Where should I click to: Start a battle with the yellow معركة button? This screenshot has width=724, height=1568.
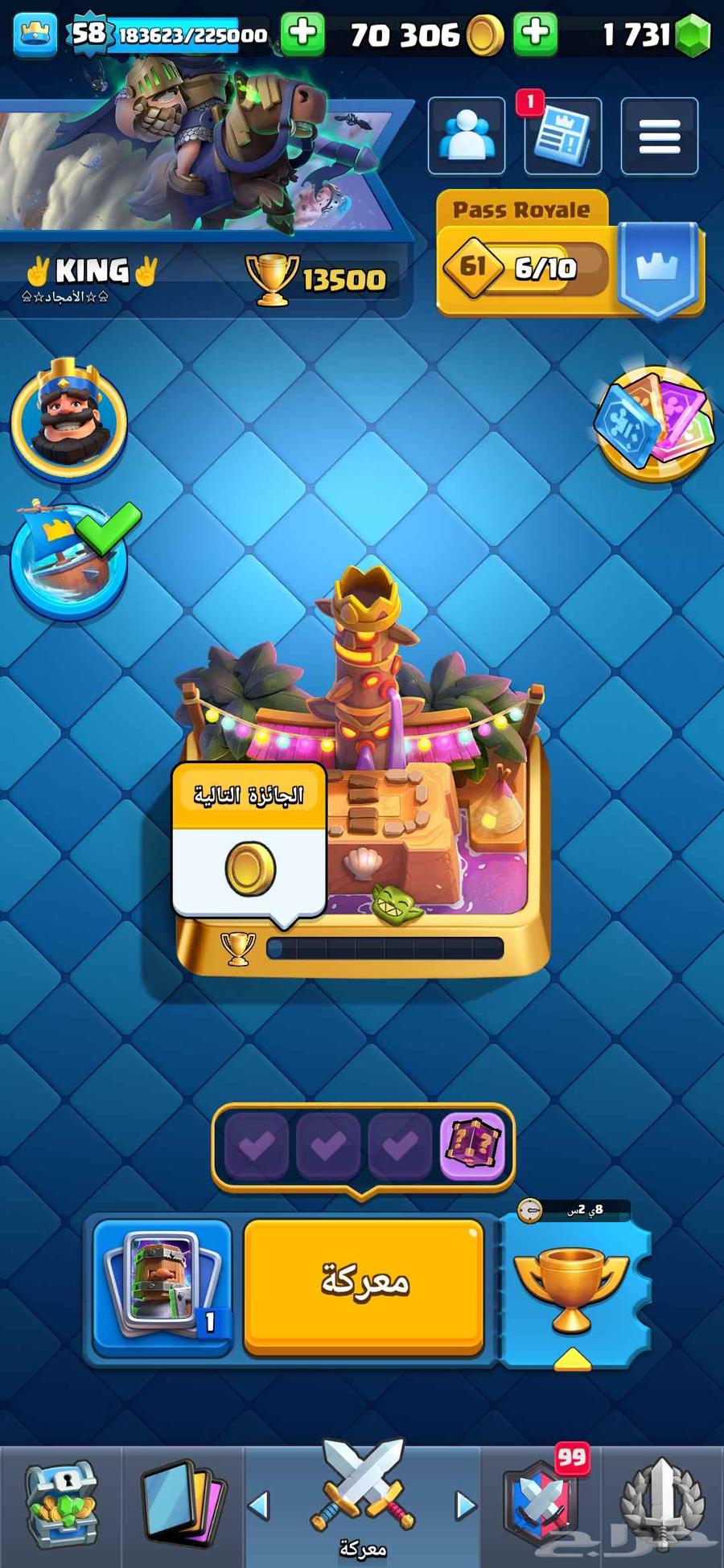pyautogui.click(x=364, y=1284)
